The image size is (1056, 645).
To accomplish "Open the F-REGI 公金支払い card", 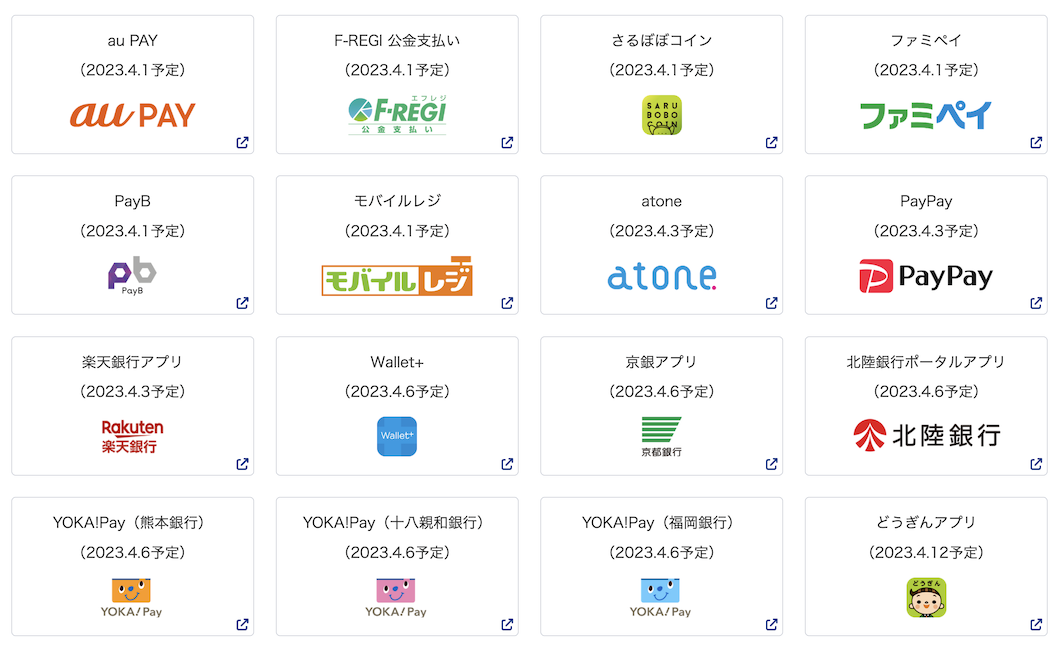I will (x=397, y=86).
